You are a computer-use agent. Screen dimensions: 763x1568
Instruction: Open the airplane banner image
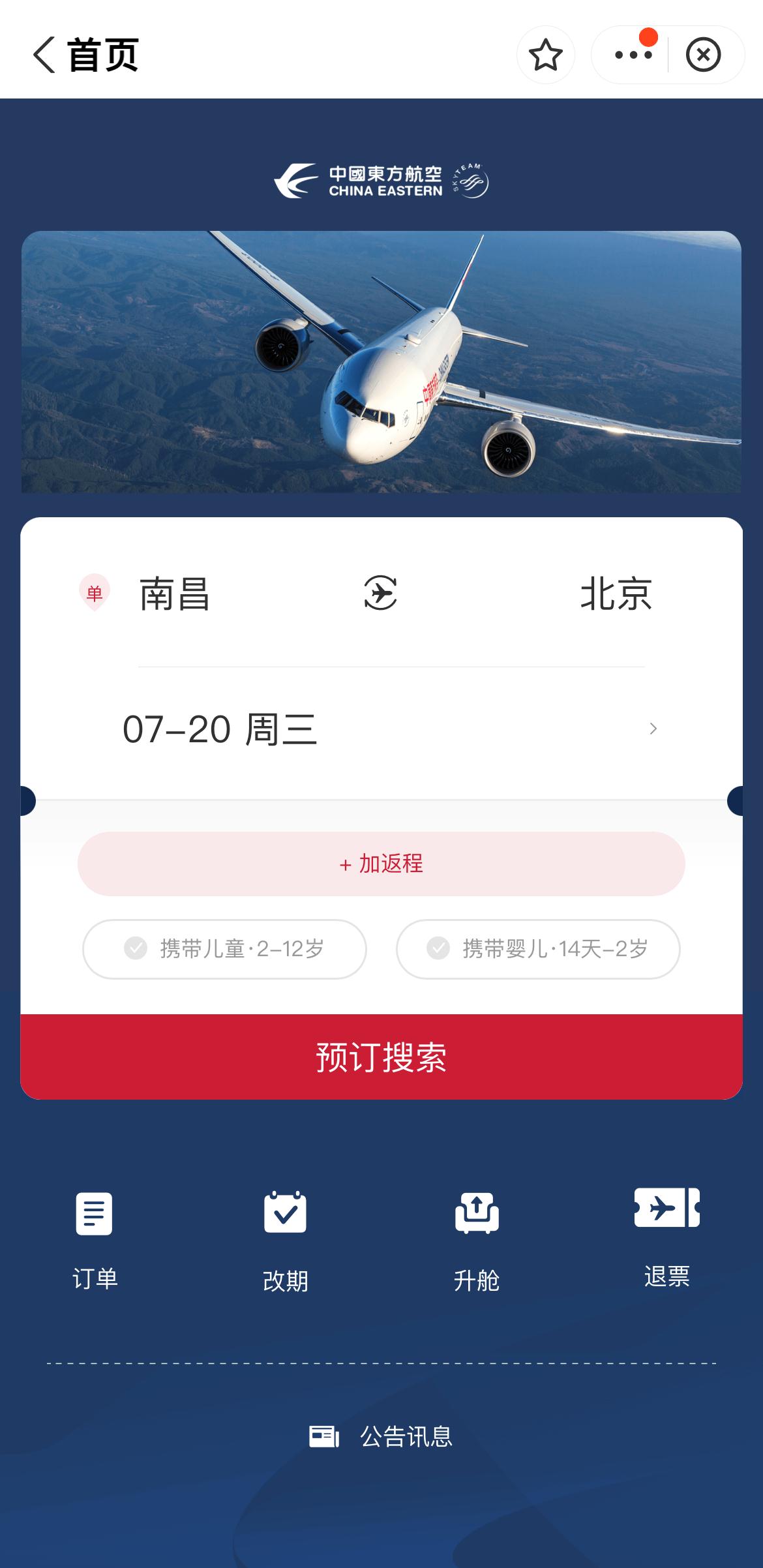pyautogui.click(x=381, y=362)
